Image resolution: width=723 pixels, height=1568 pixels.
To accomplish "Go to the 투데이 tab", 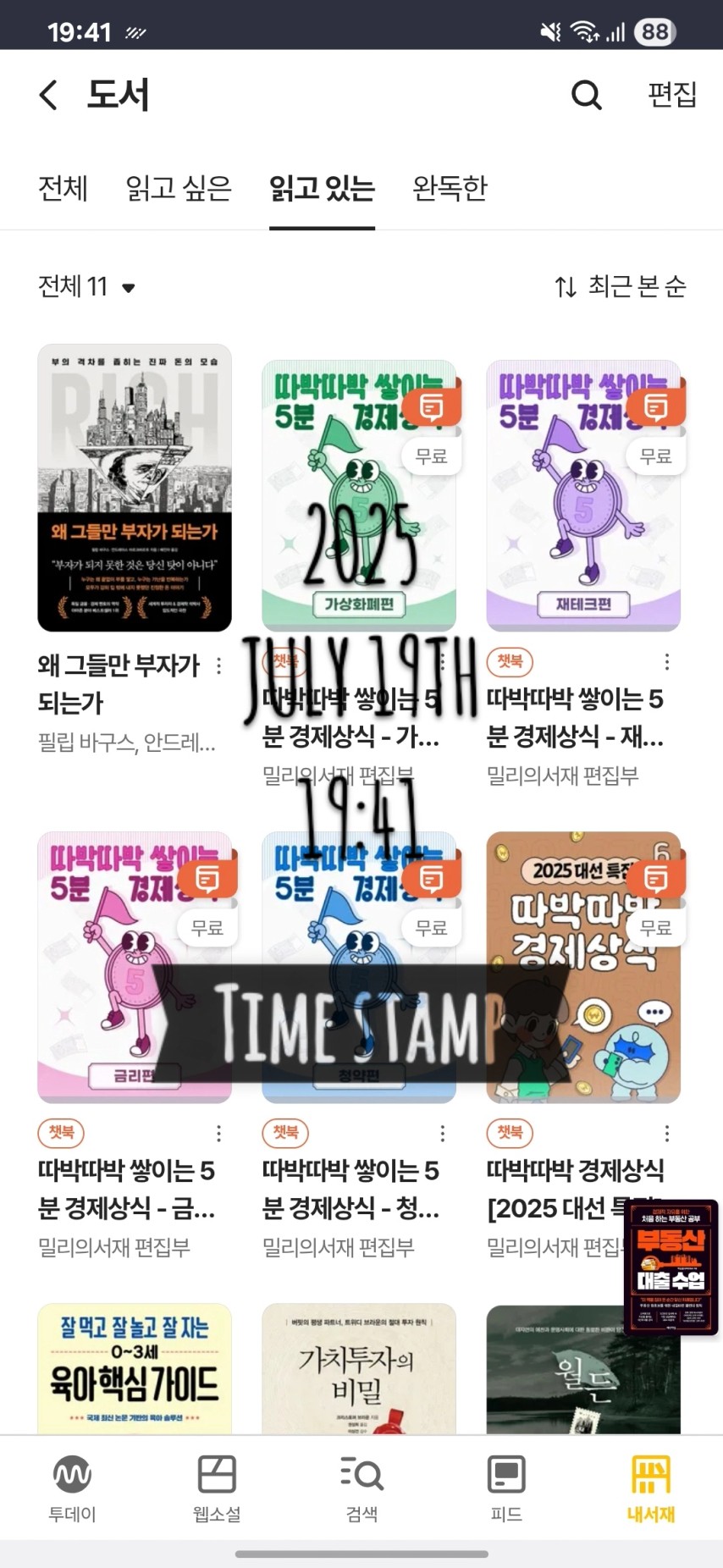I will (72, 1488).
